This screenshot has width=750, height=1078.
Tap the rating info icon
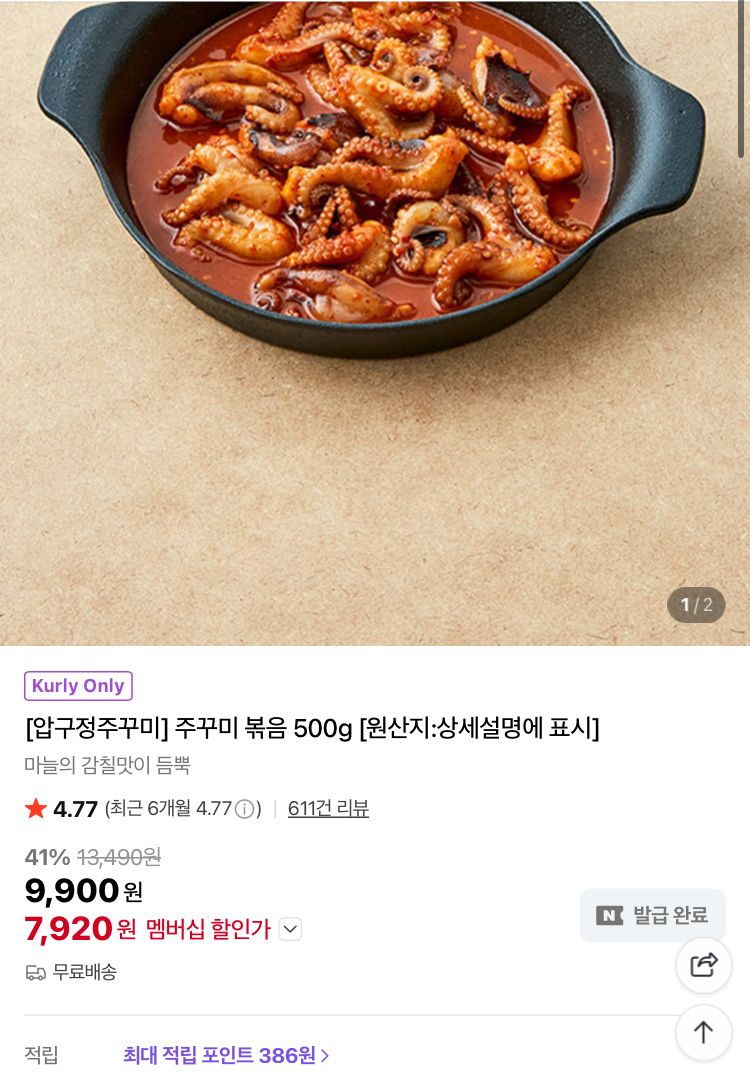tap(244, 809)
